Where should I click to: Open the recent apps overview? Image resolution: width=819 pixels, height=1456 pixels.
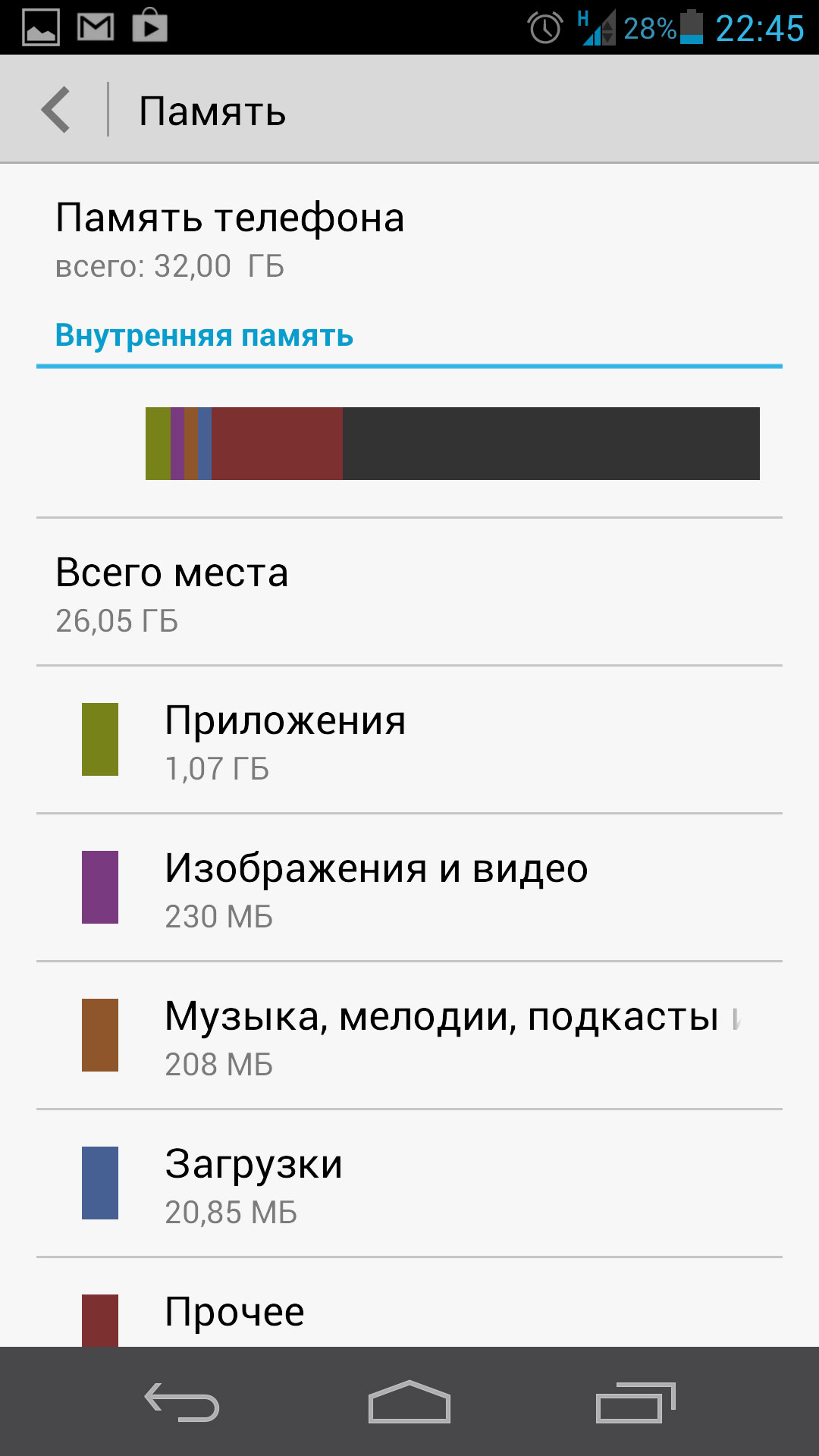click(635, 1402)
